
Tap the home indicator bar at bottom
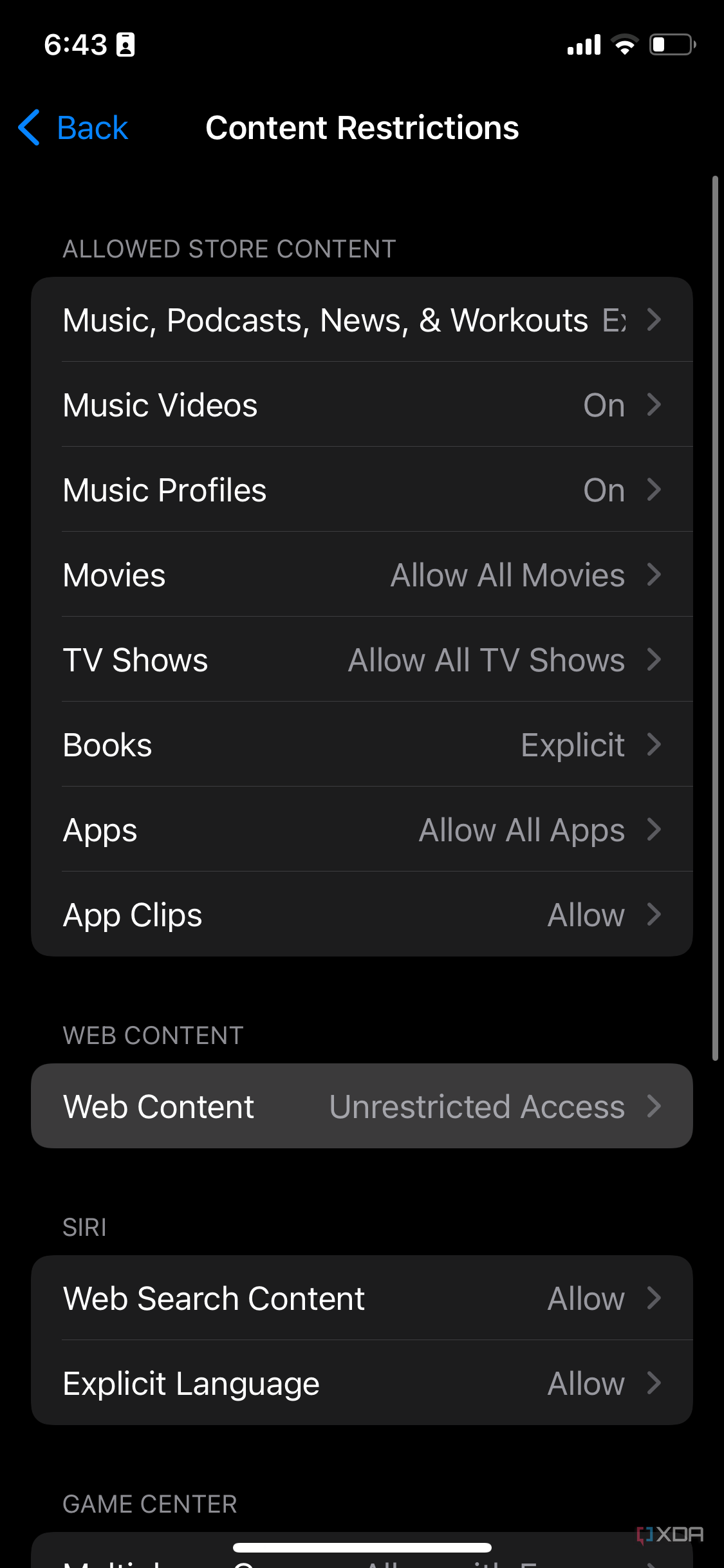[x=362, y=1547]
